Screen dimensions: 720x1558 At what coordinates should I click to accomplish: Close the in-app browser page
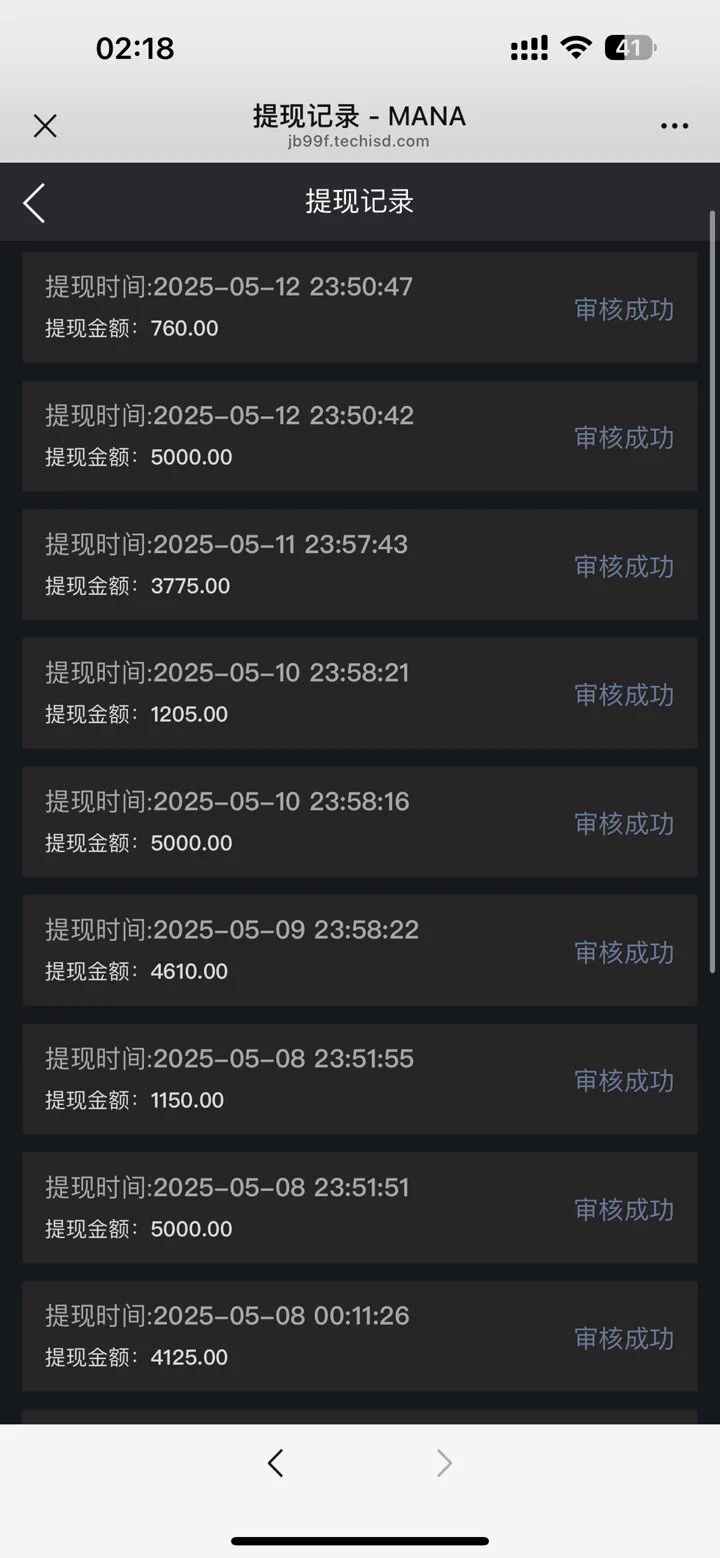tap(45, 126)
